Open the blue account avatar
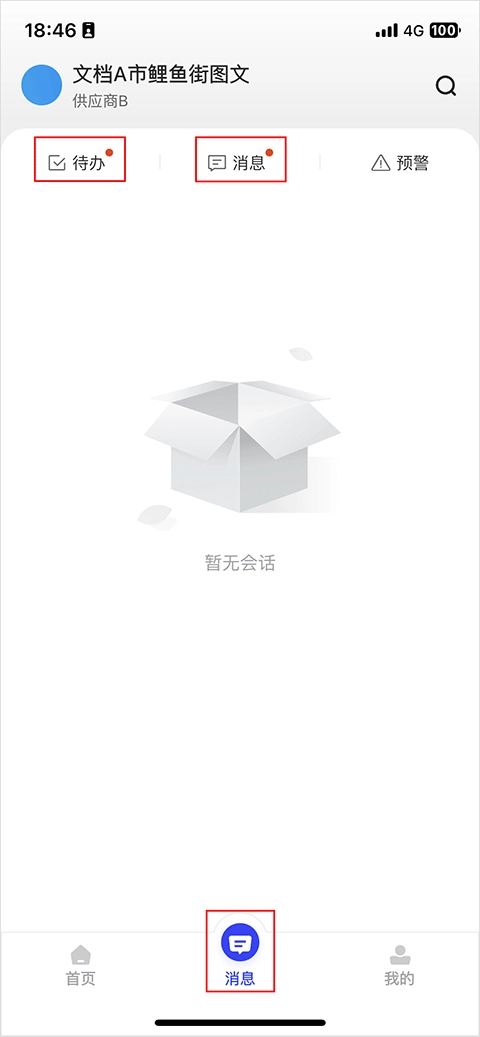The image size is (480, 1037). (42, 85)
